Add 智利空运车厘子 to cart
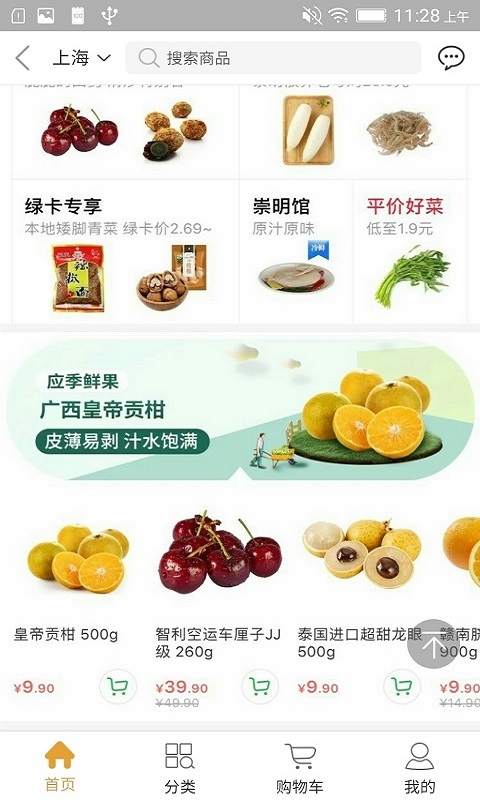The width and height of the screenshot is (480, 800). coord(260,687)
